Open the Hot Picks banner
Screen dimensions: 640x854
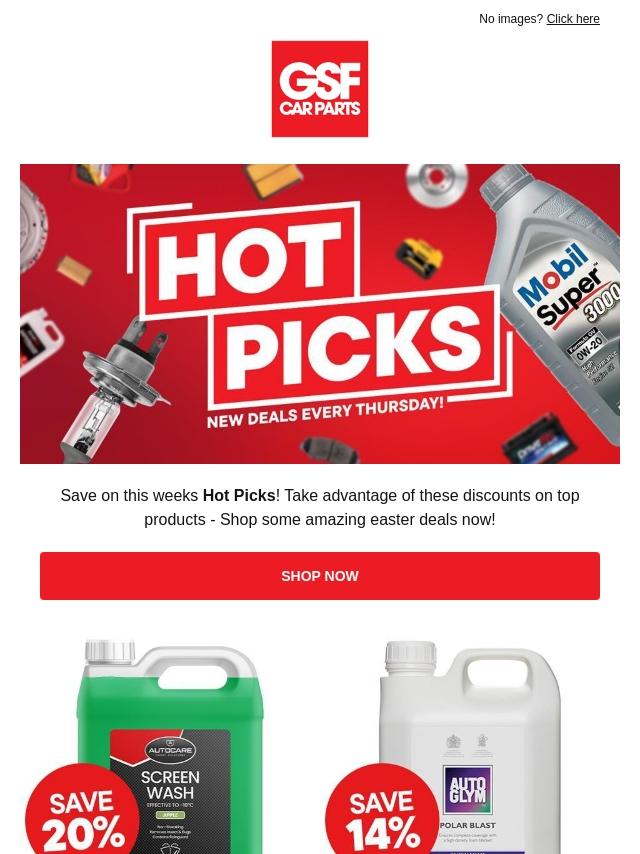point(320,314)
